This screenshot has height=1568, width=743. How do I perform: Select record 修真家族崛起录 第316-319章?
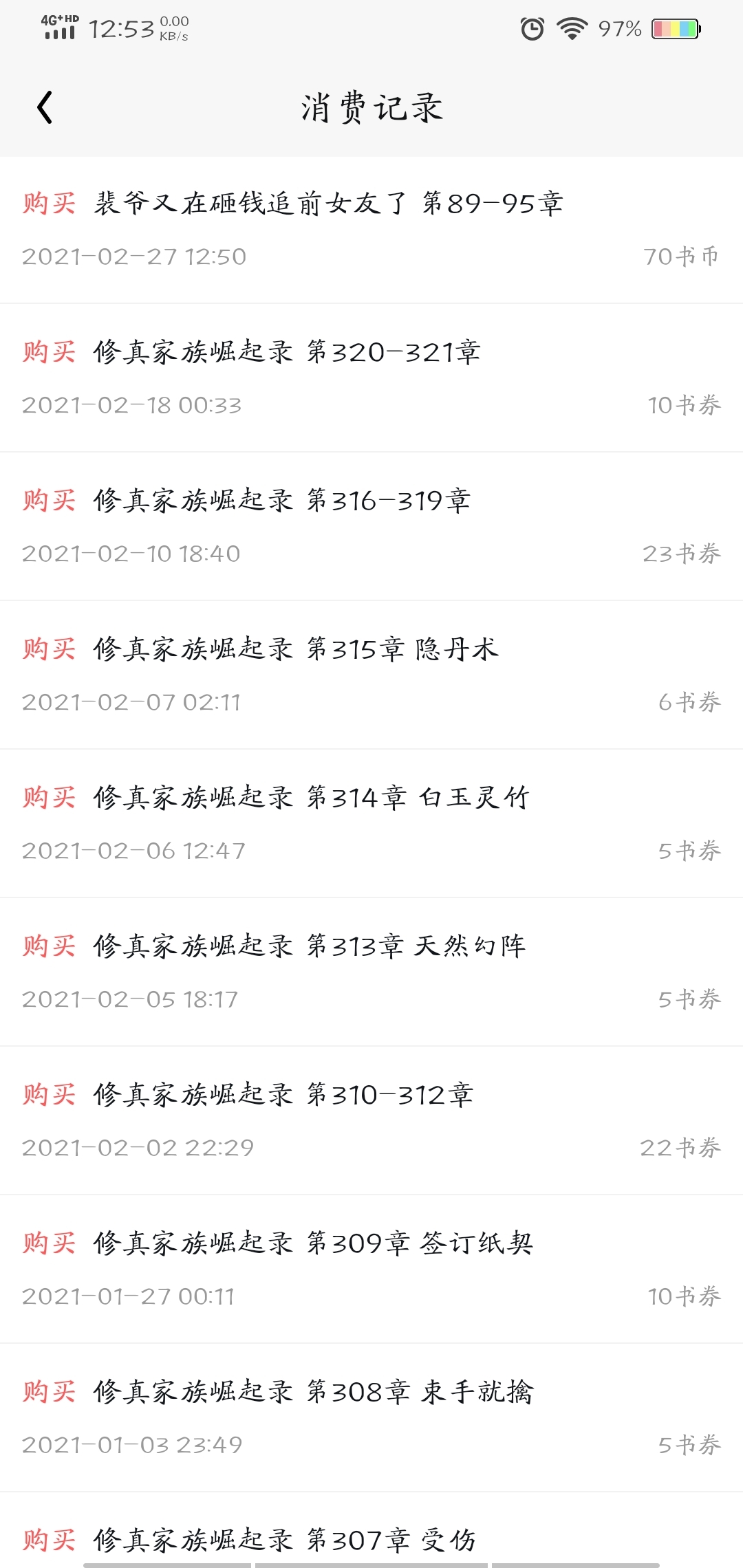[371, 527]
